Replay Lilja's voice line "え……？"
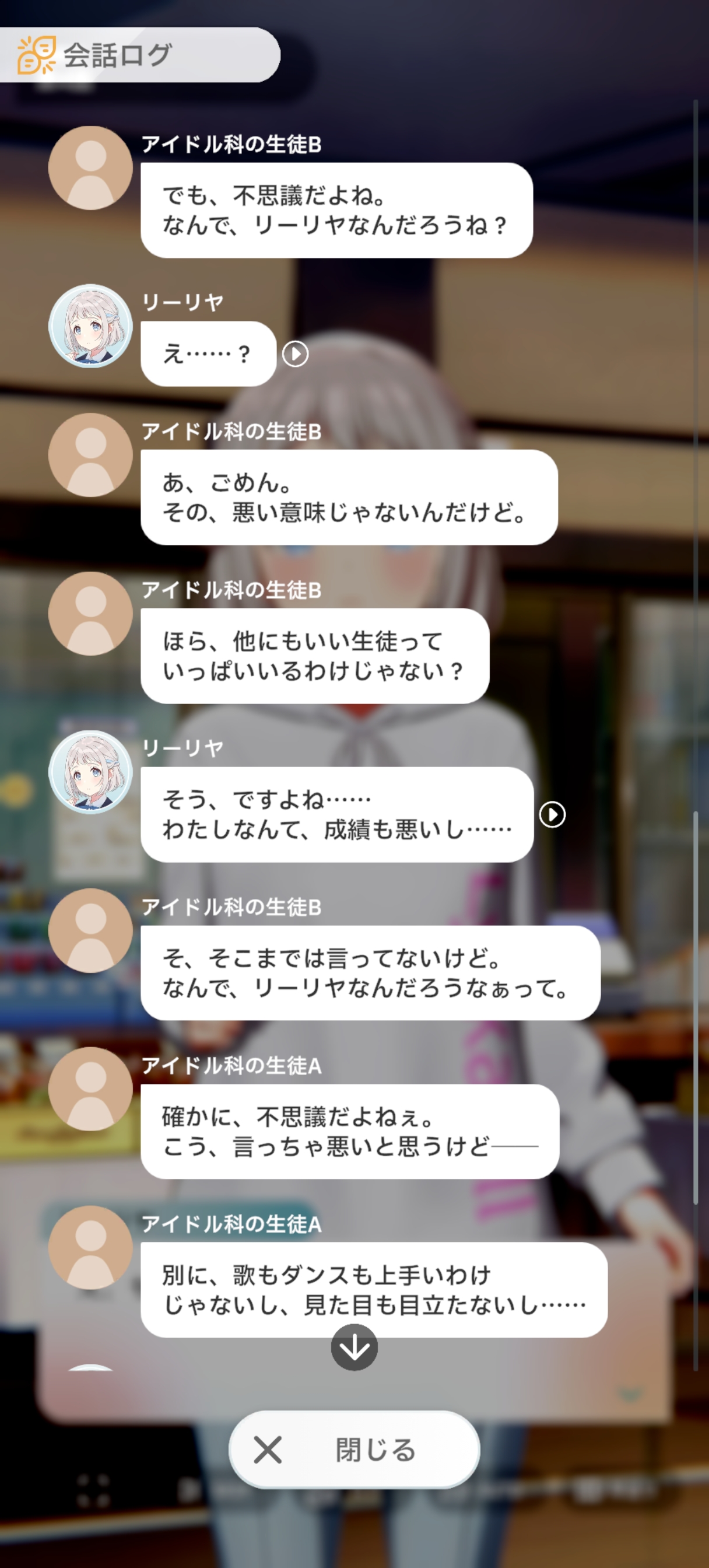The width and height of the screenshot is (709, 1568). [295, 353]
